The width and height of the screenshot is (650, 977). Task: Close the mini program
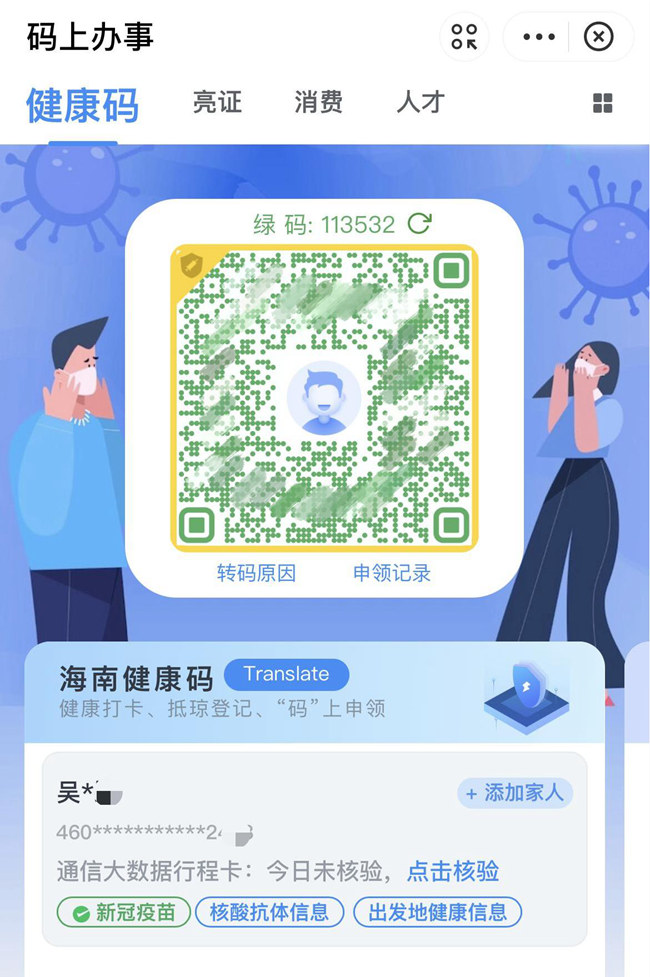598,38
